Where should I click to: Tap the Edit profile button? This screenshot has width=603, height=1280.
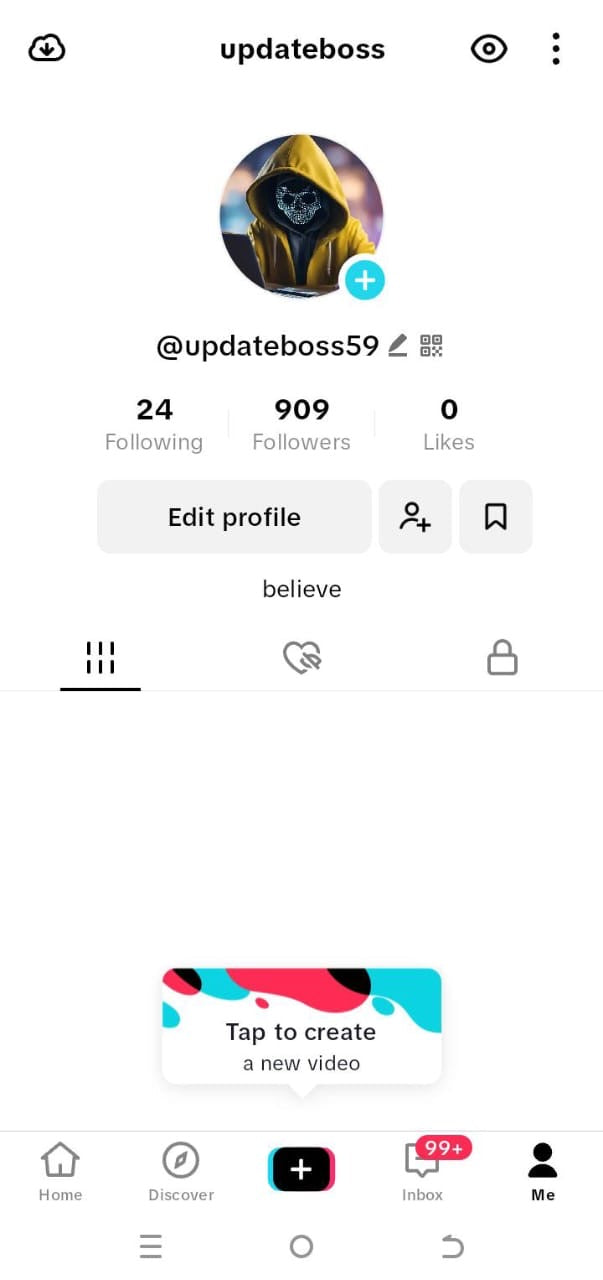234,517
